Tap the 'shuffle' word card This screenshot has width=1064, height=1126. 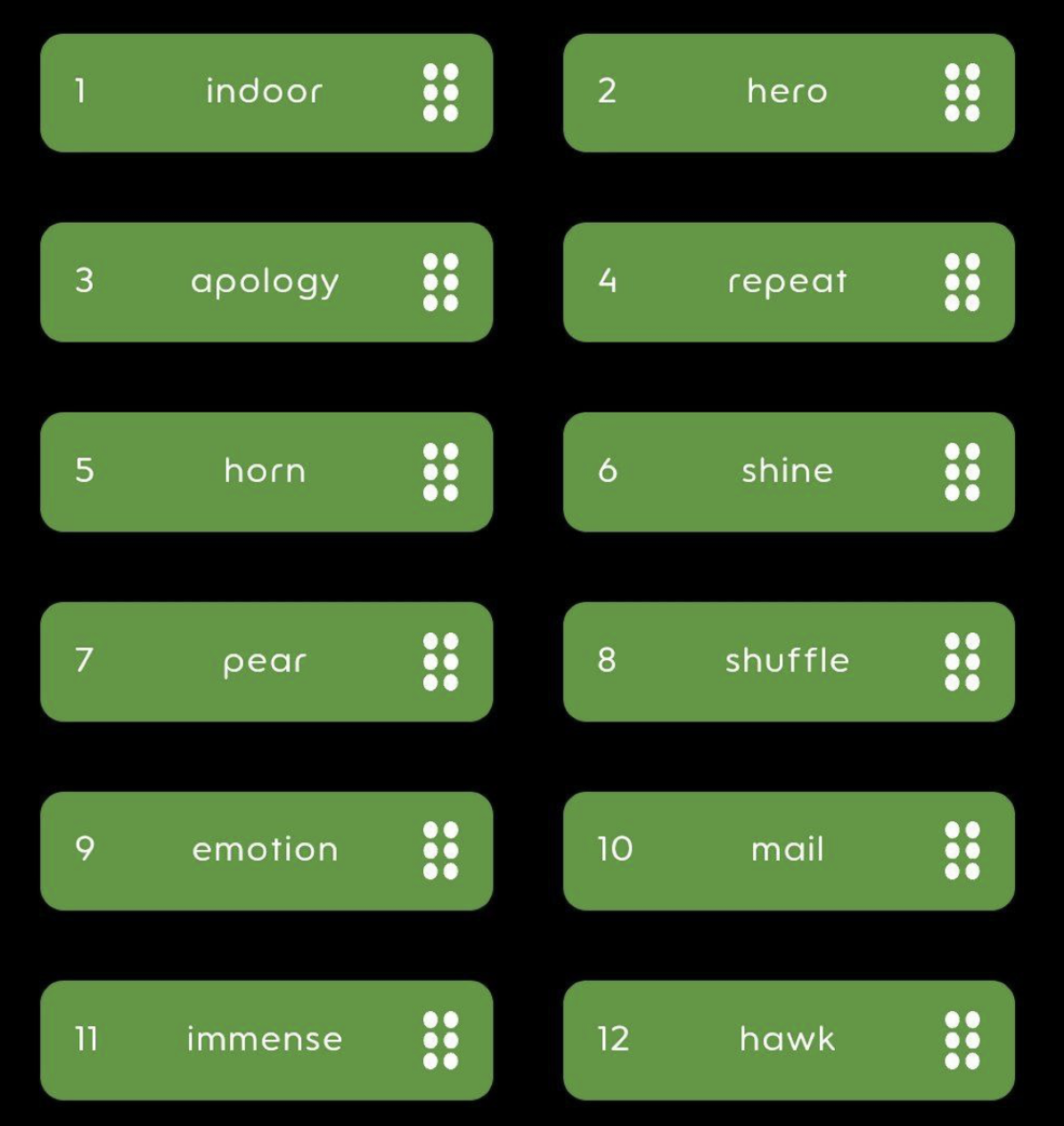click(x=788, y=662)
